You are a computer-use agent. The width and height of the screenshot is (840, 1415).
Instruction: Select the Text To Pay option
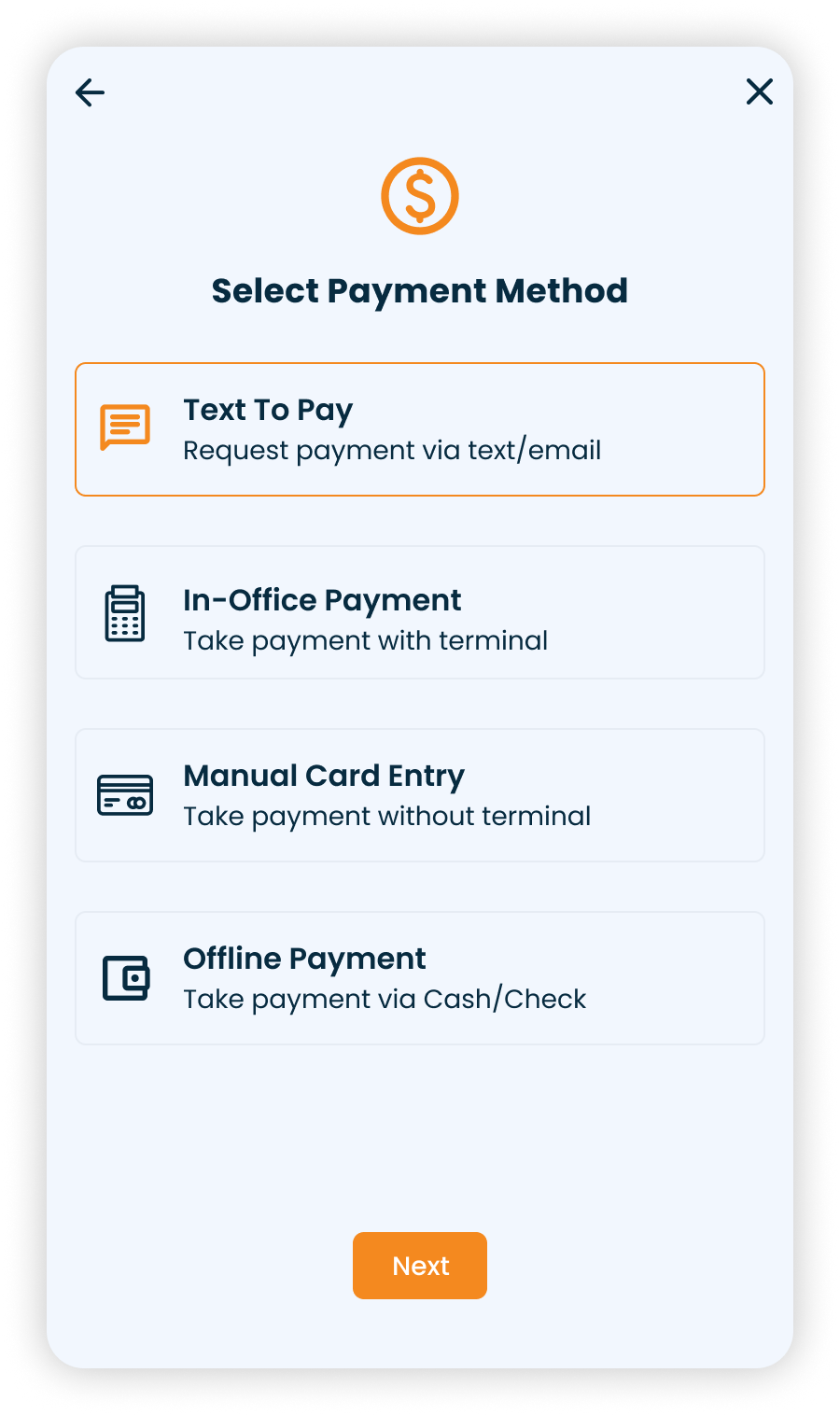pyautogui.click(x=420, y=429)
